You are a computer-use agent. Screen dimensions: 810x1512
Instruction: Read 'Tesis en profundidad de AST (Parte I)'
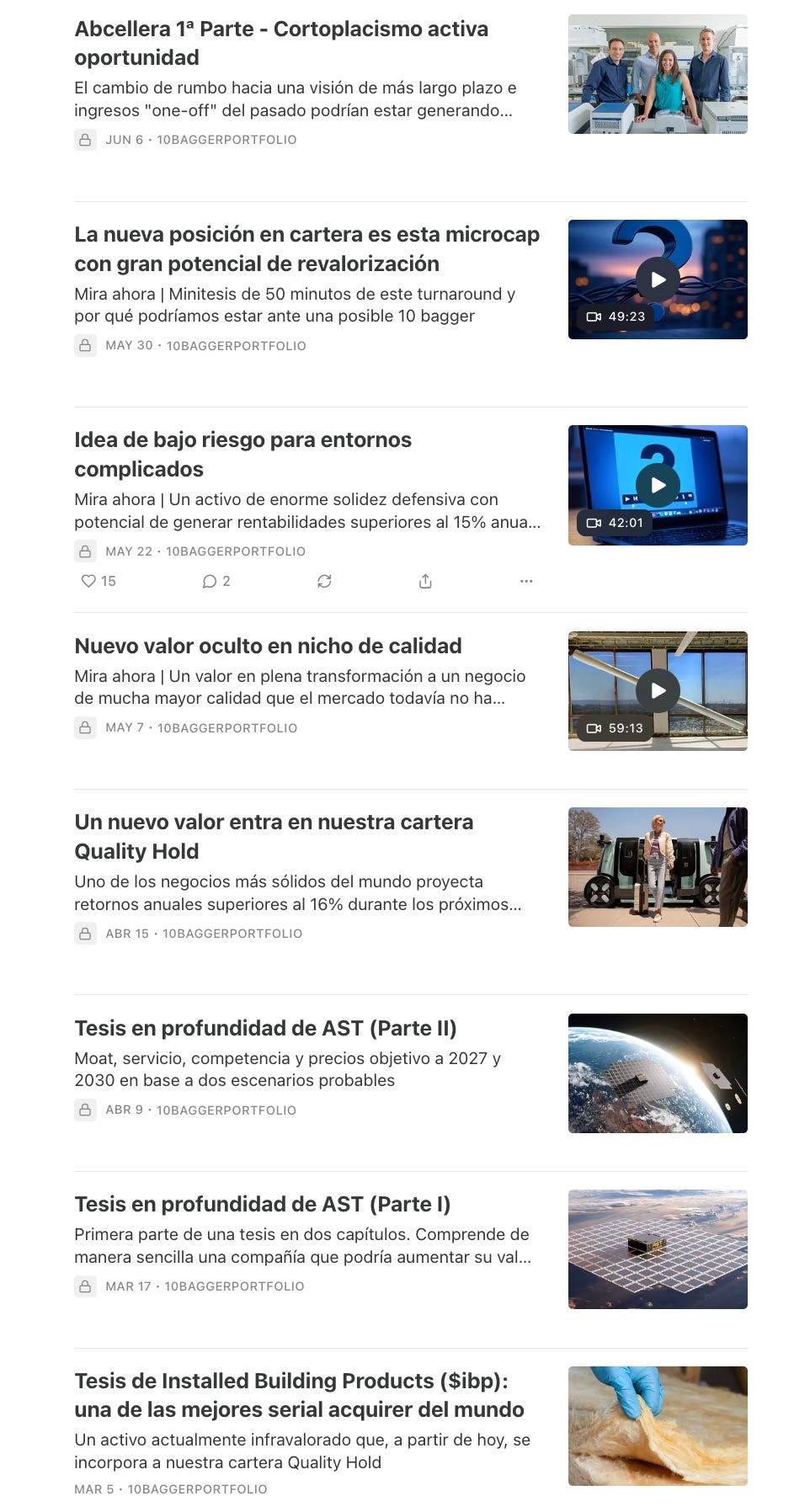click(262, 1204)
